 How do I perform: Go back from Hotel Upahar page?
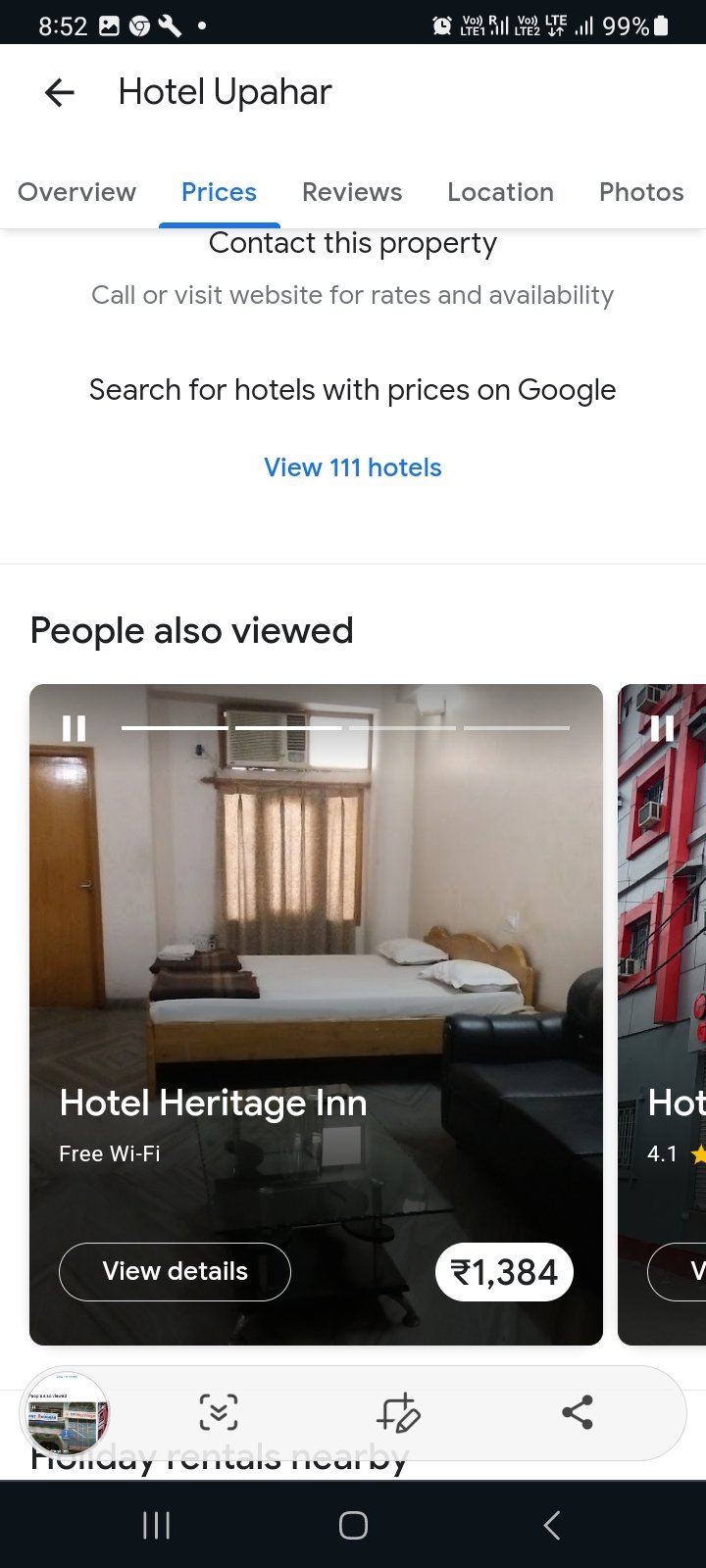pyautogui.click(x=60, y=93)
